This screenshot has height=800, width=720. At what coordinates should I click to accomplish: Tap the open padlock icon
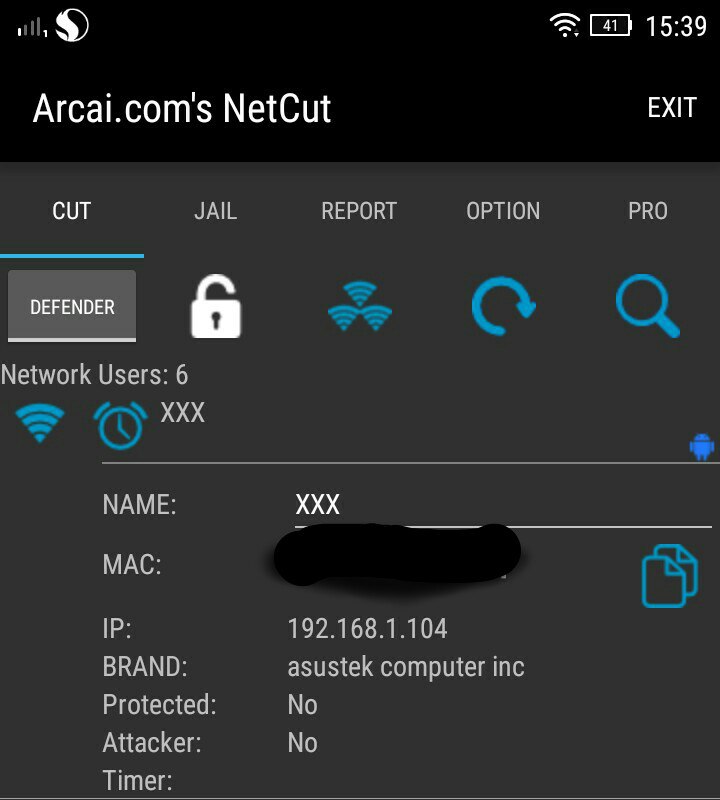pos(216,307)
